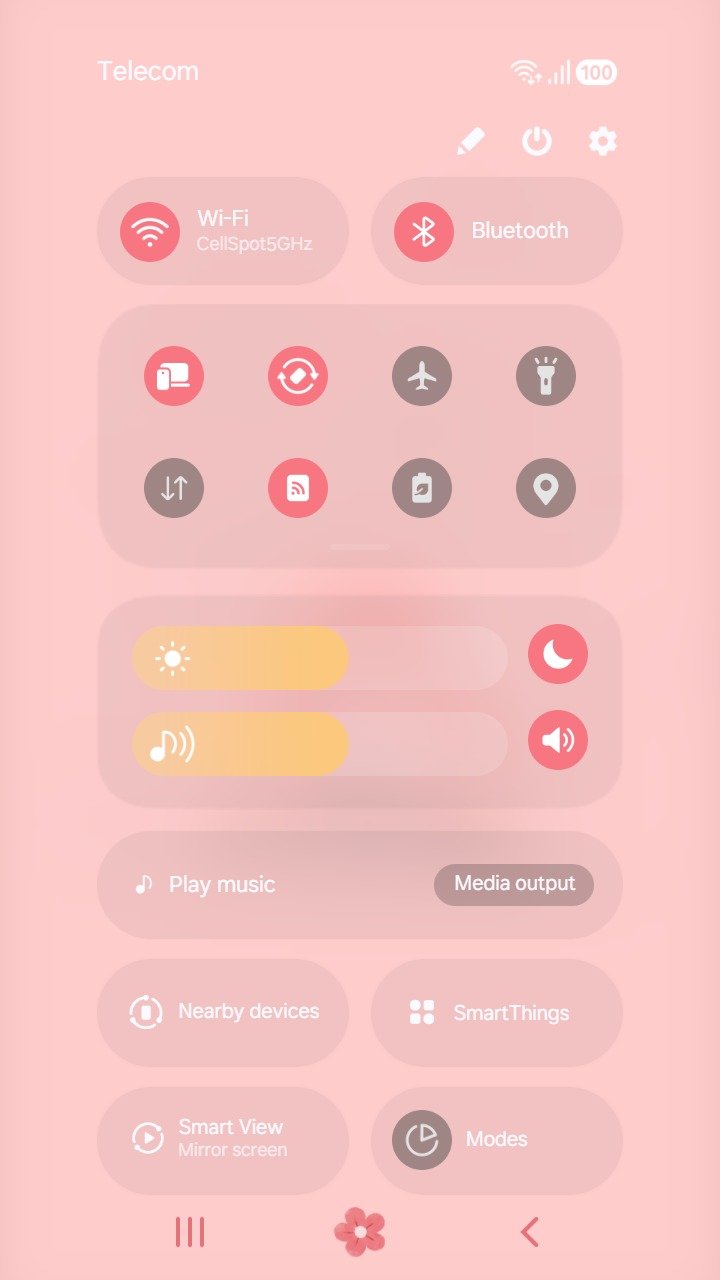
Task: Open Media output options
Action: tap(514, 884)
